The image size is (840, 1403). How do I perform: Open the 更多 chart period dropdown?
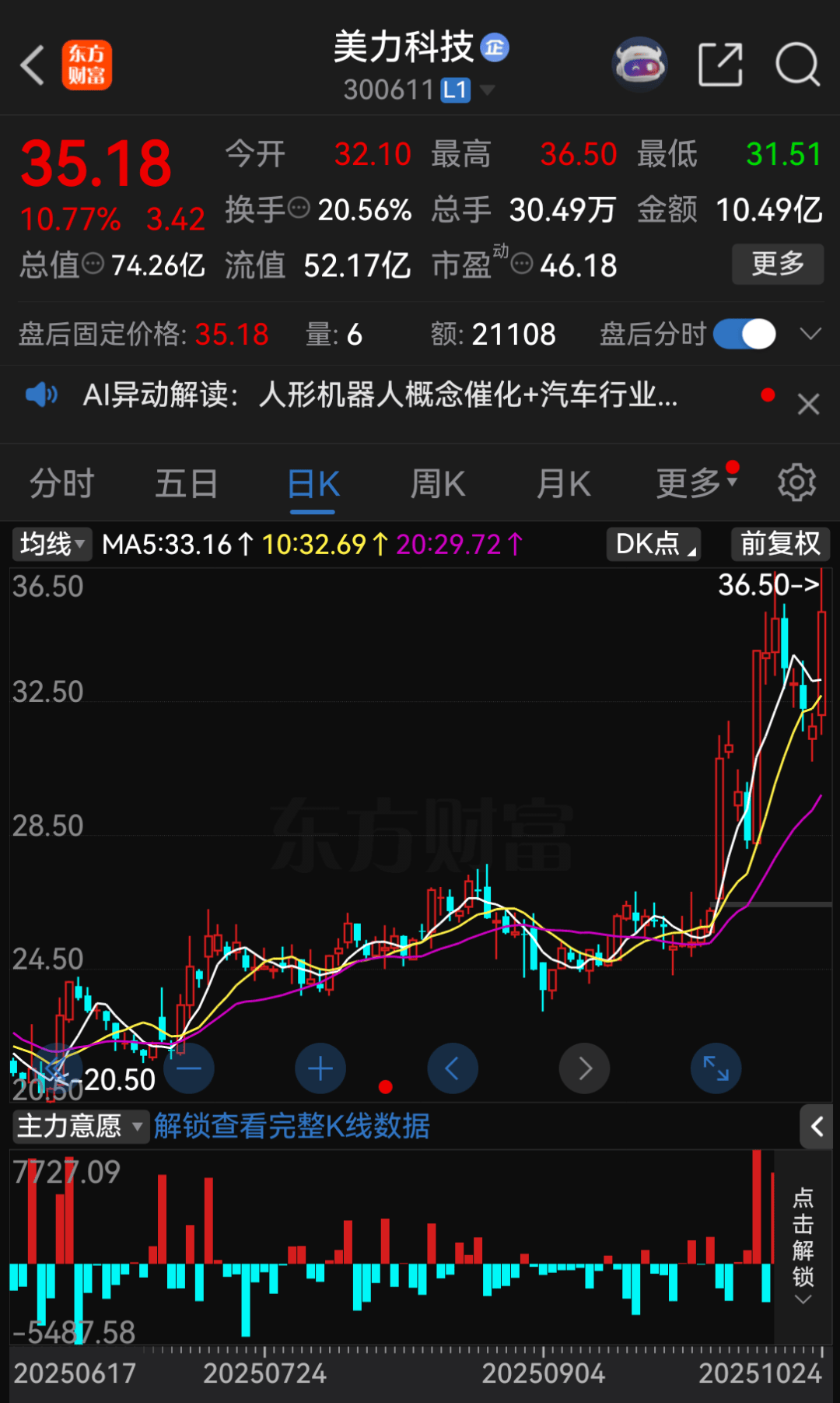pos(696,484)
